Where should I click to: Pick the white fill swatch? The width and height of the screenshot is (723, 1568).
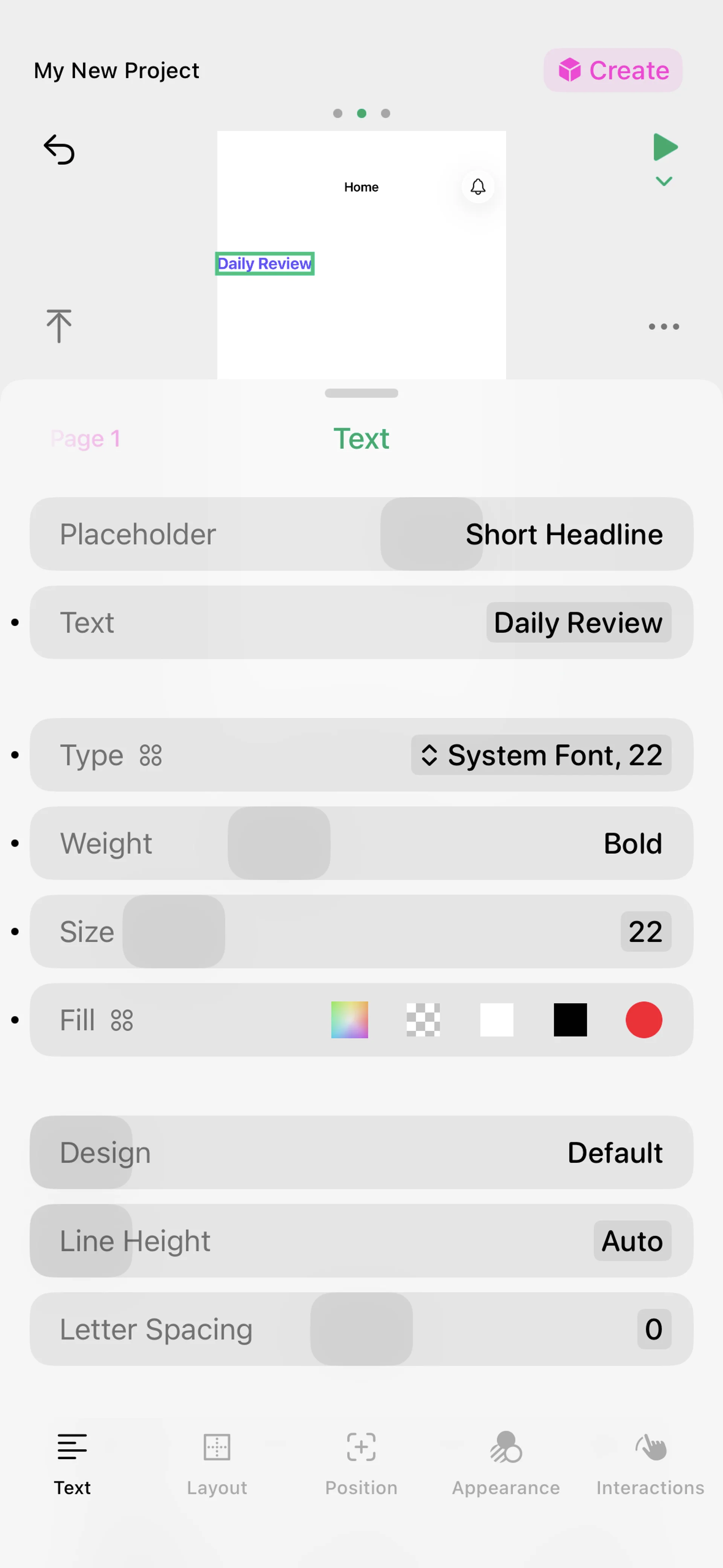coord(497,1020)
